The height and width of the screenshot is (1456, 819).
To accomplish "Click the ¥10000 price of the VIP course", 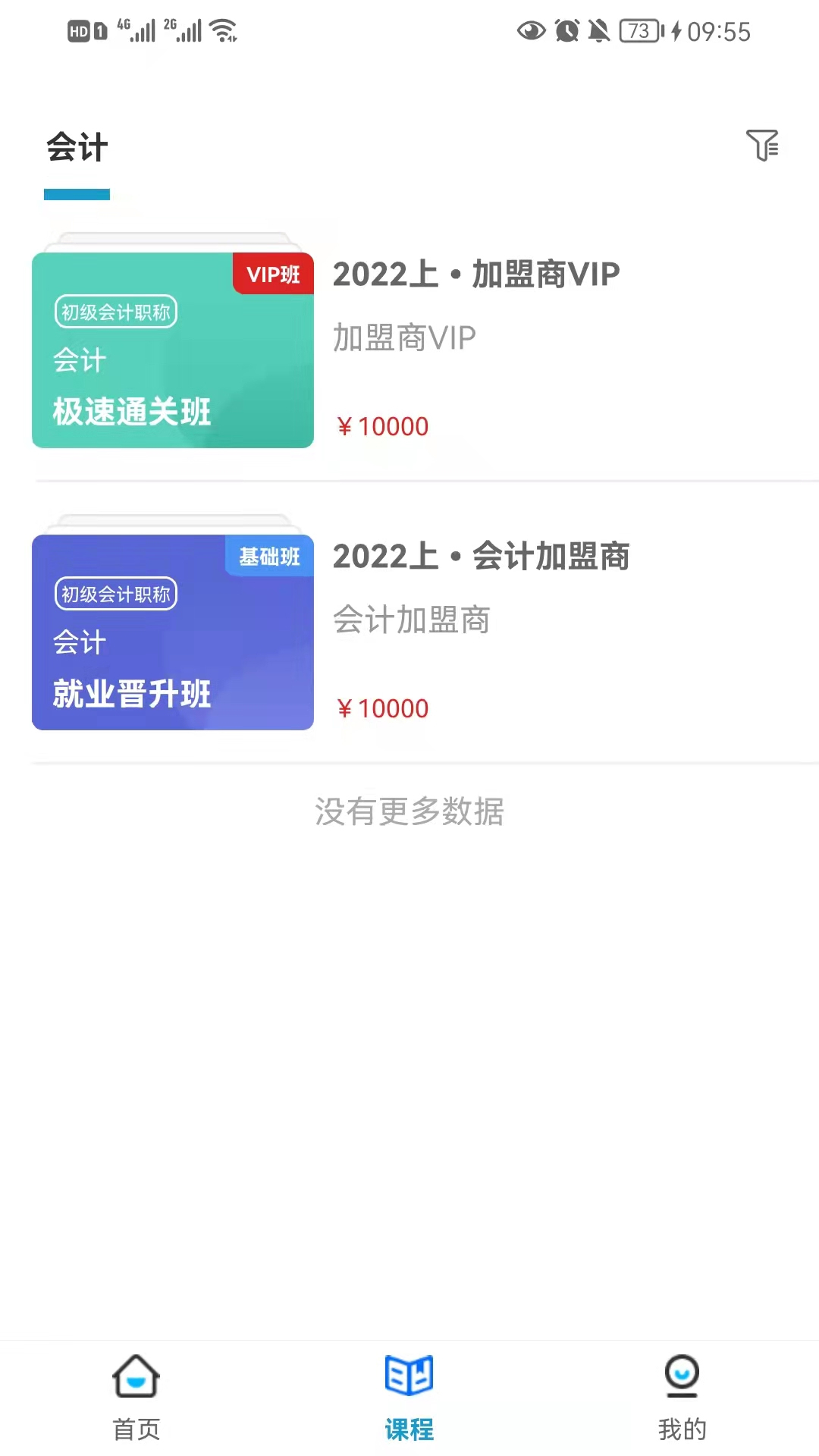I will coord(382,426).
